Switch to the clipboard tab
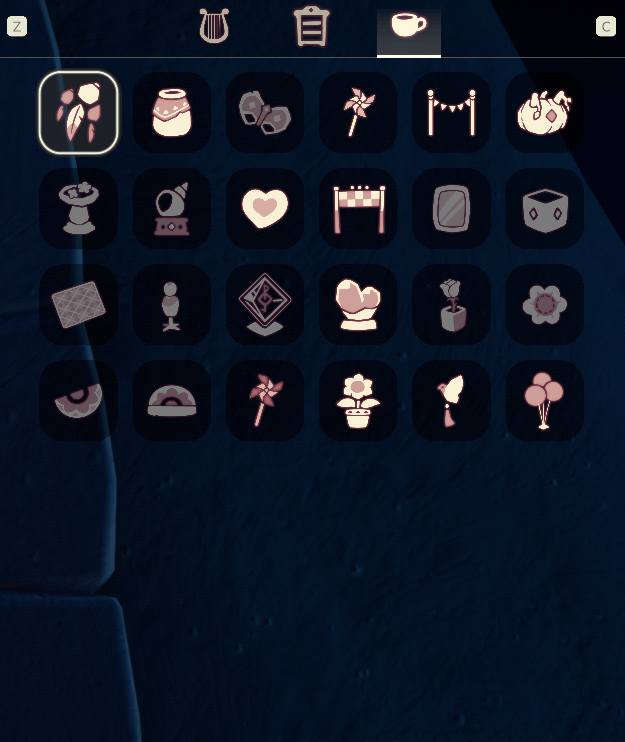 [311, 27]
